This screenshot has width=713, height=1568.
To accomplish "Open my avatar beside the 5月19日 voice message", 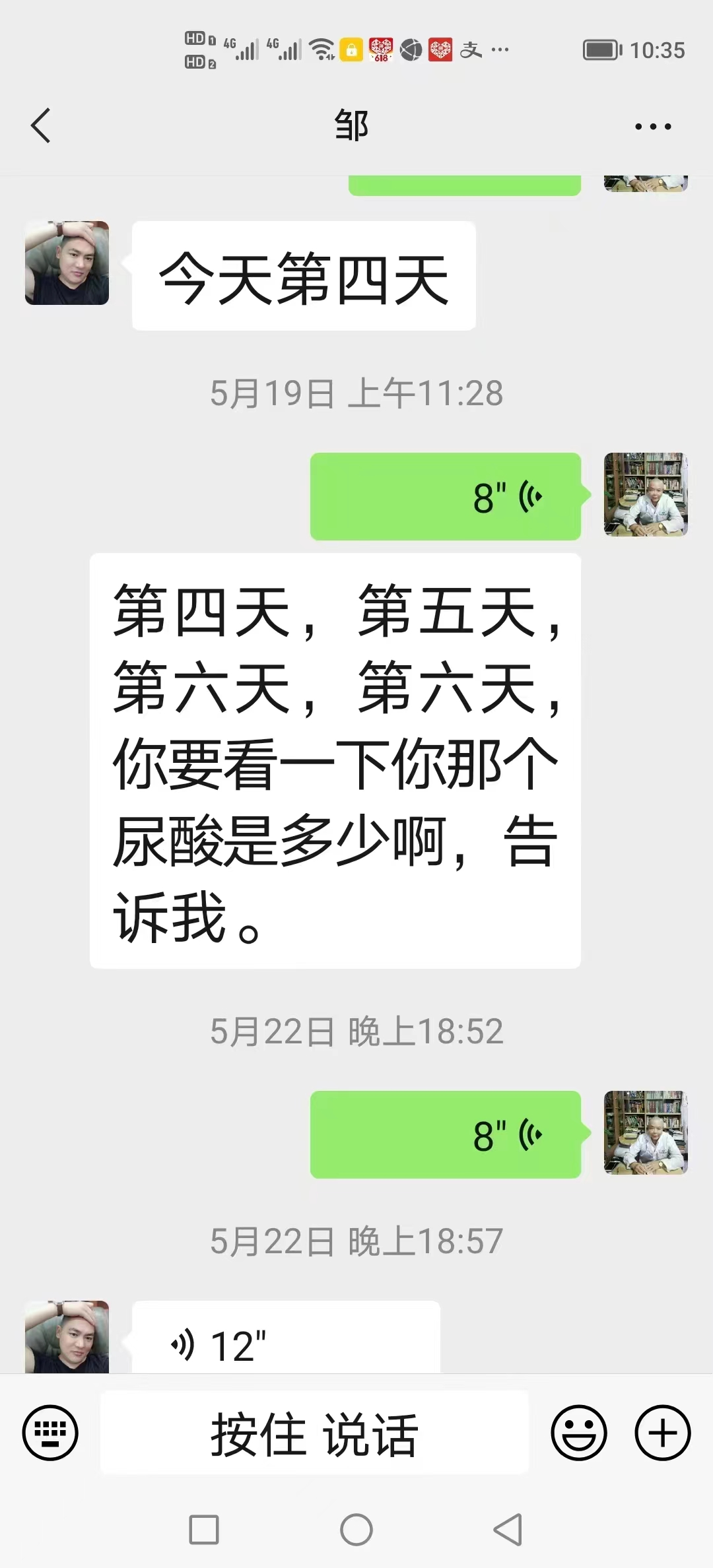I will (646, 494).
